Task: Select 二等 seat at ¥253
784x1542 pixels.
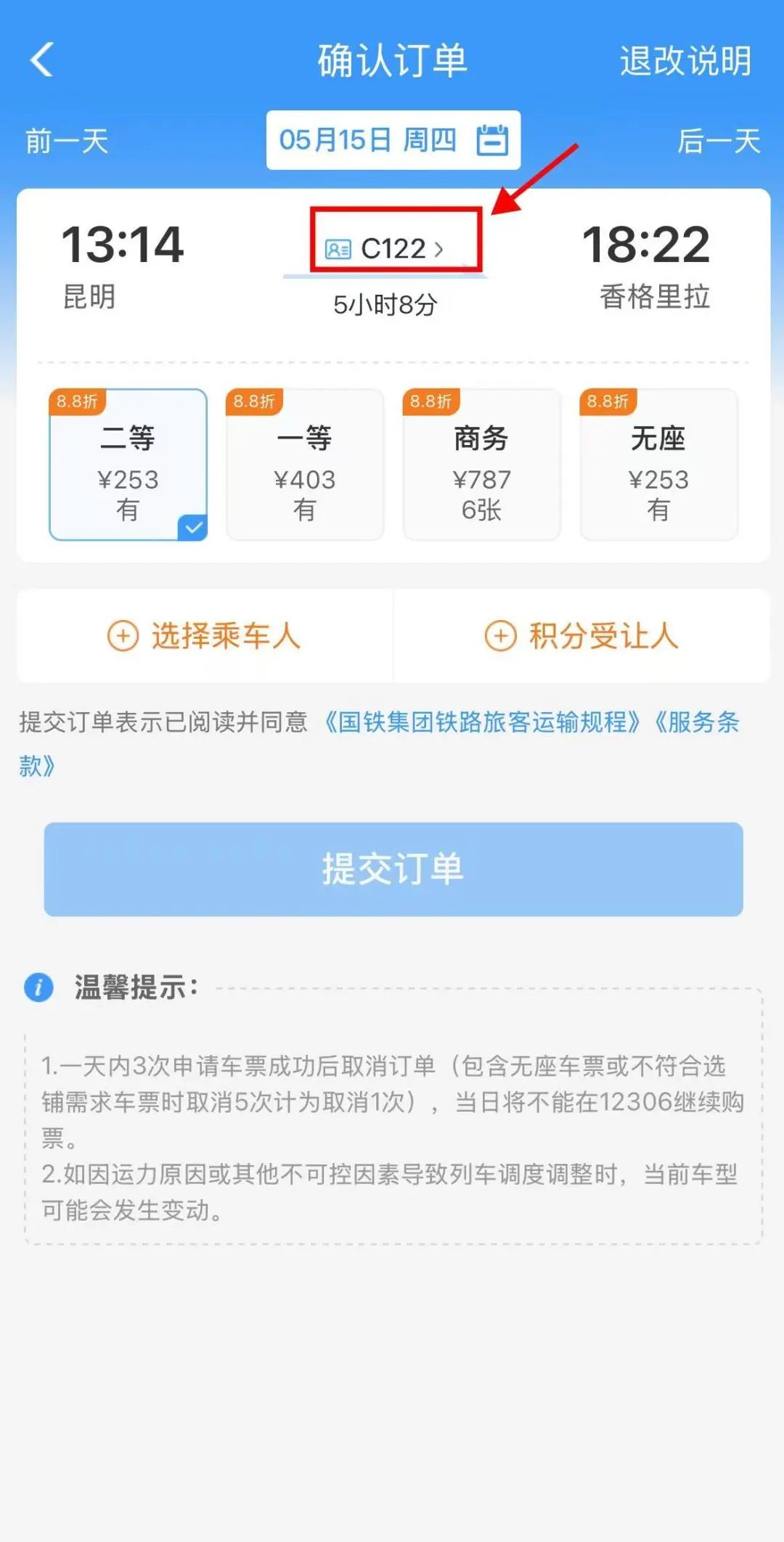Action: tap(128, 465)
